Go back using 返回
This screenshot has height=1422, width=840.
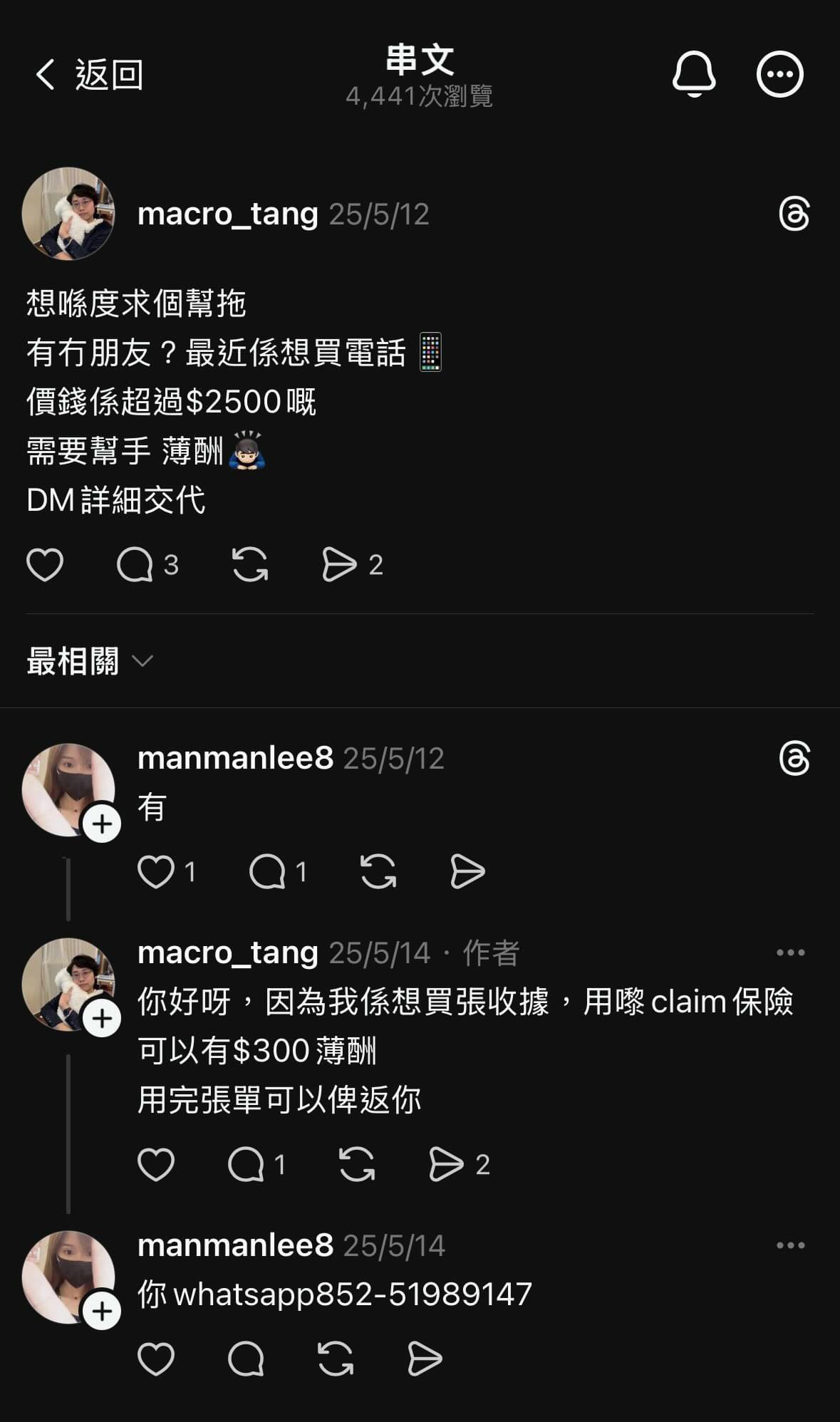[x=93, y=74]
